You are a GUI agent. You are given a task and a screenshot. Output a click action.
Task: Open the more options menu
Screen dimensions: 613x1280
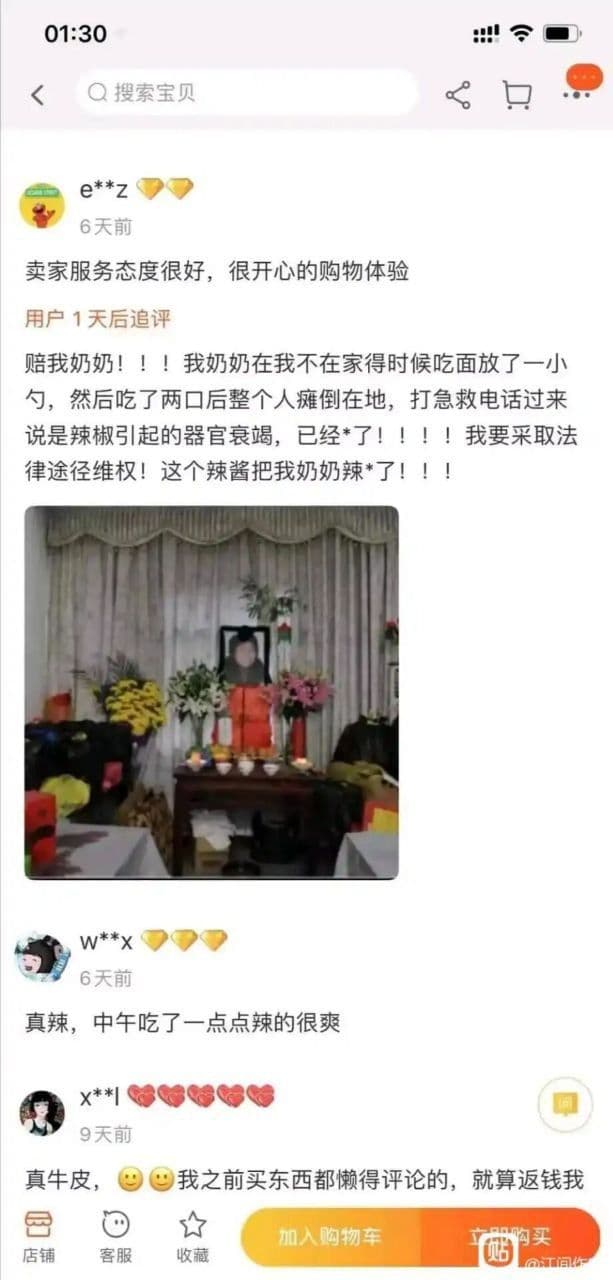pyautogui.click(x=576, y=92)
